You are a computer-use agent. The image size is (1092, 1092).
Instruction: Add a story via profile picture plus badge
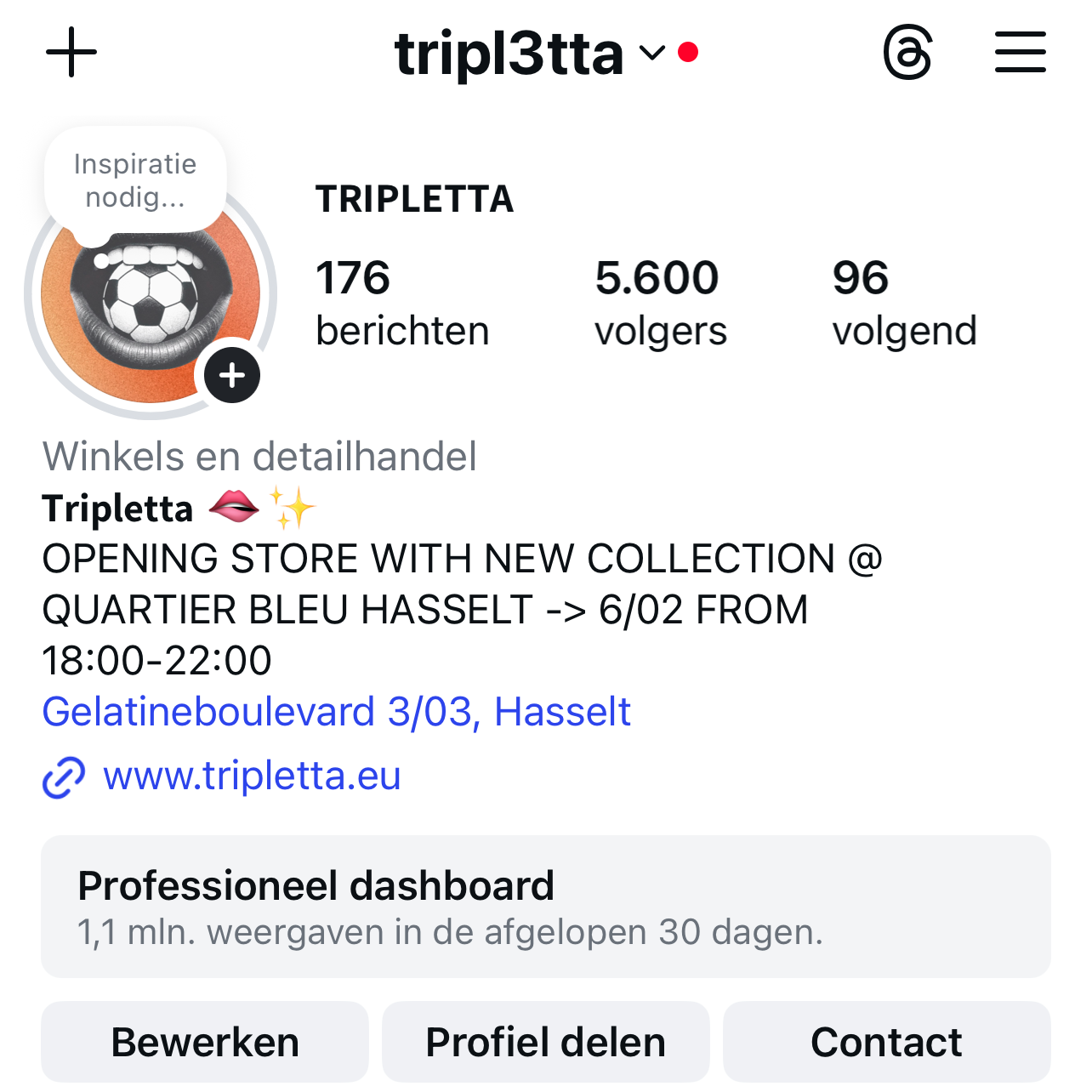(232, 375)
